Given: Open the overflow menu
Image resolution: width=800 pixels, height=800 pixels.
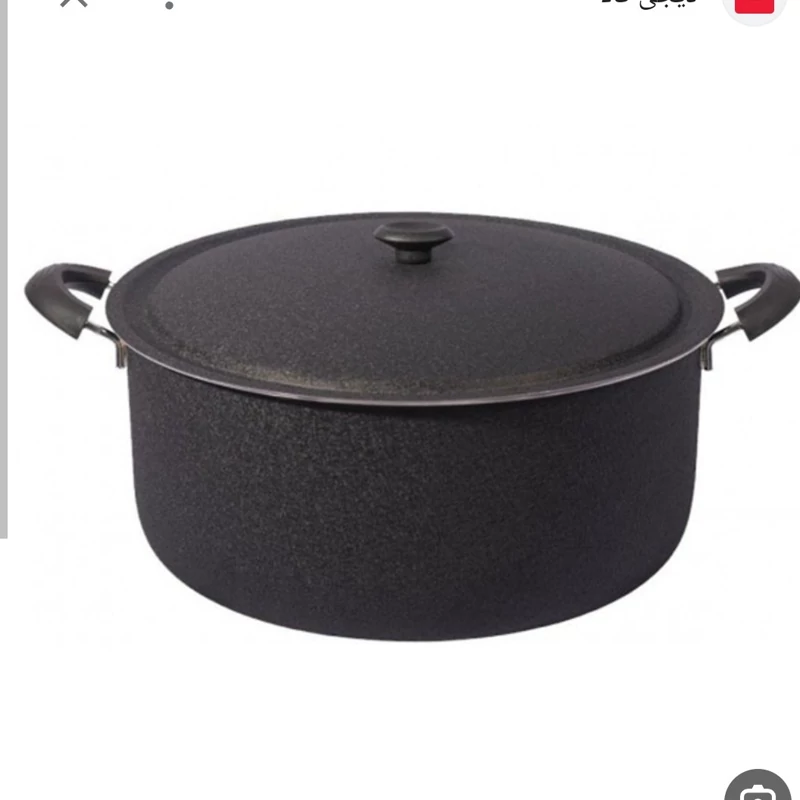Looking at the screenshot, I should [169, 4].
